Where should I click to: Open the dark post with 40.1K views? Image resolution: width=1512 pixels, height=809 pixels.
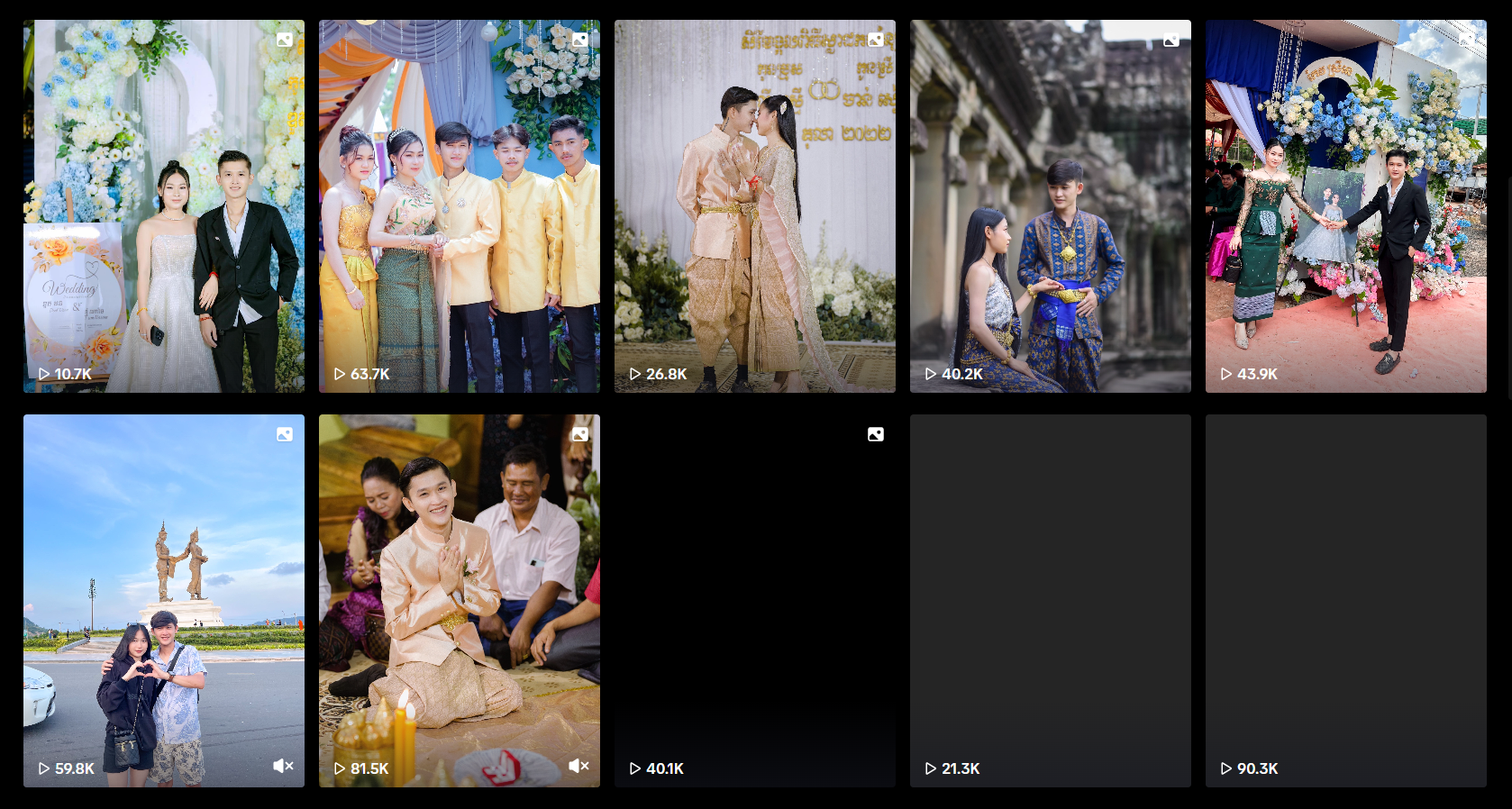point(754,600)
